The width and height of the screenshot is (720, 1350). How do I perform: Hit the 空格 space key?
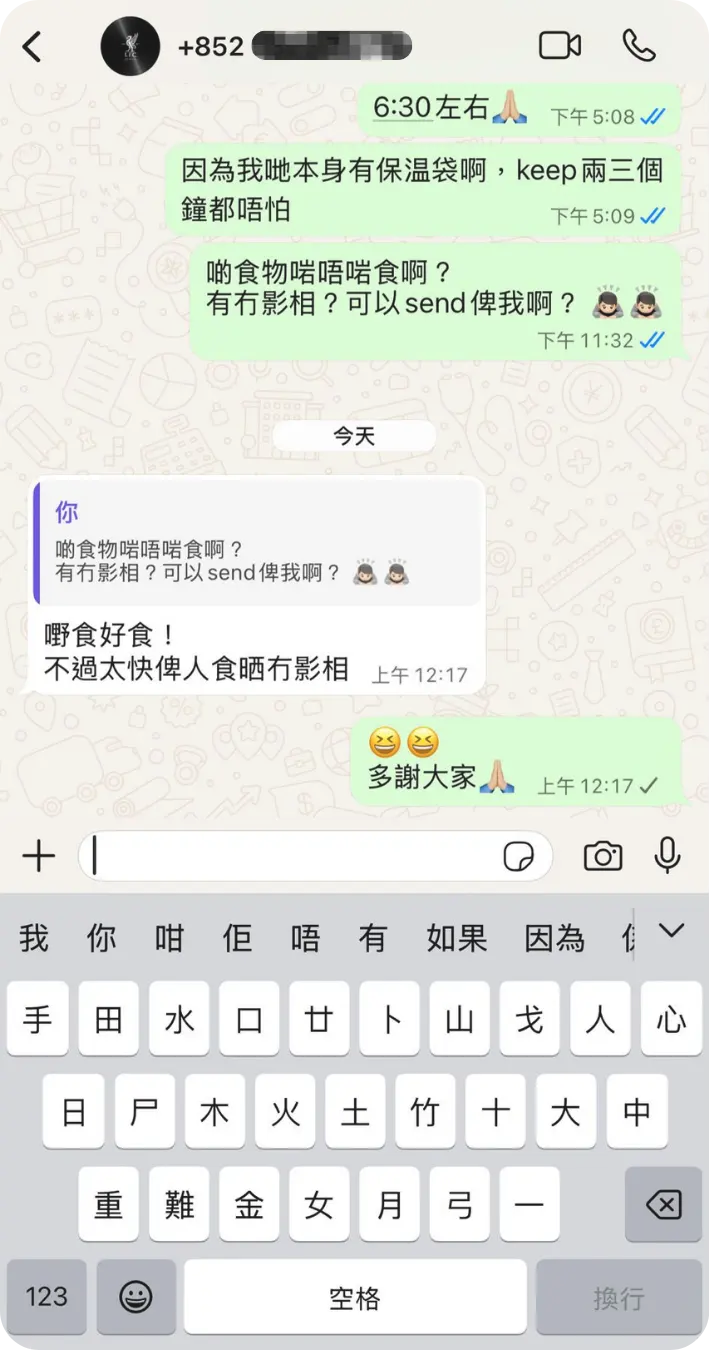355,1297
